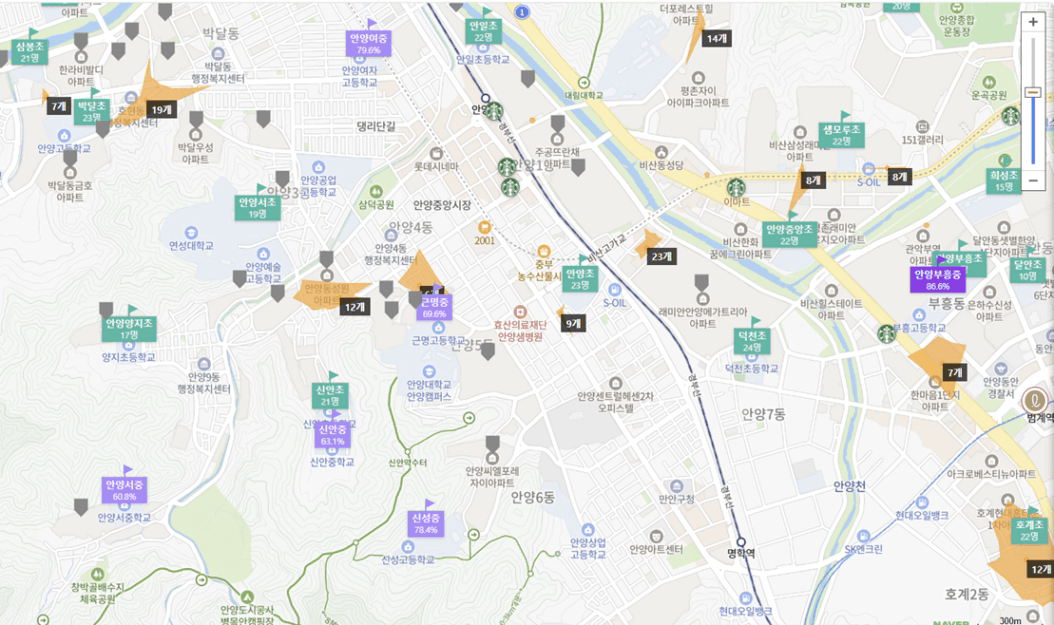
Task: Tap the zoom level slider handle
Action: (1033, 92)
